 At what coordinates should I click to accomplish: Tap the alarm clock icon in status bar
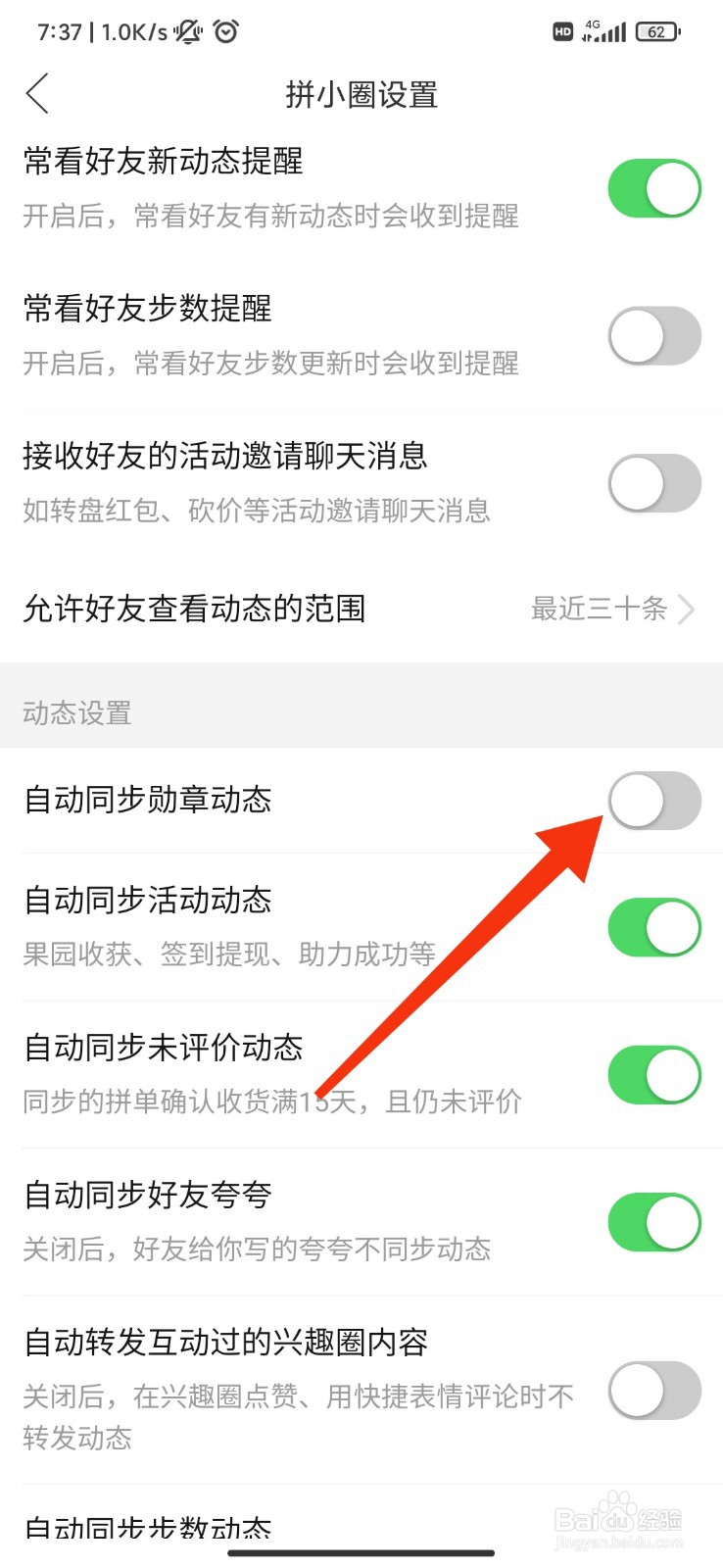coord(227,31)
